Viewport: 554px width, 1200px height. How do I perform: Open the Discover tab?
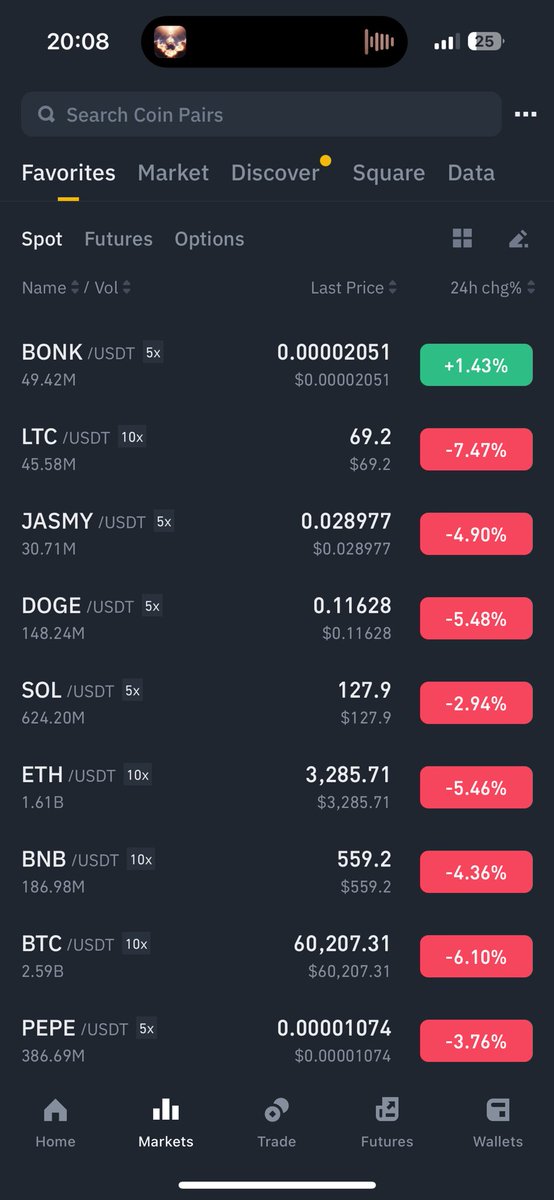point(275,173)
